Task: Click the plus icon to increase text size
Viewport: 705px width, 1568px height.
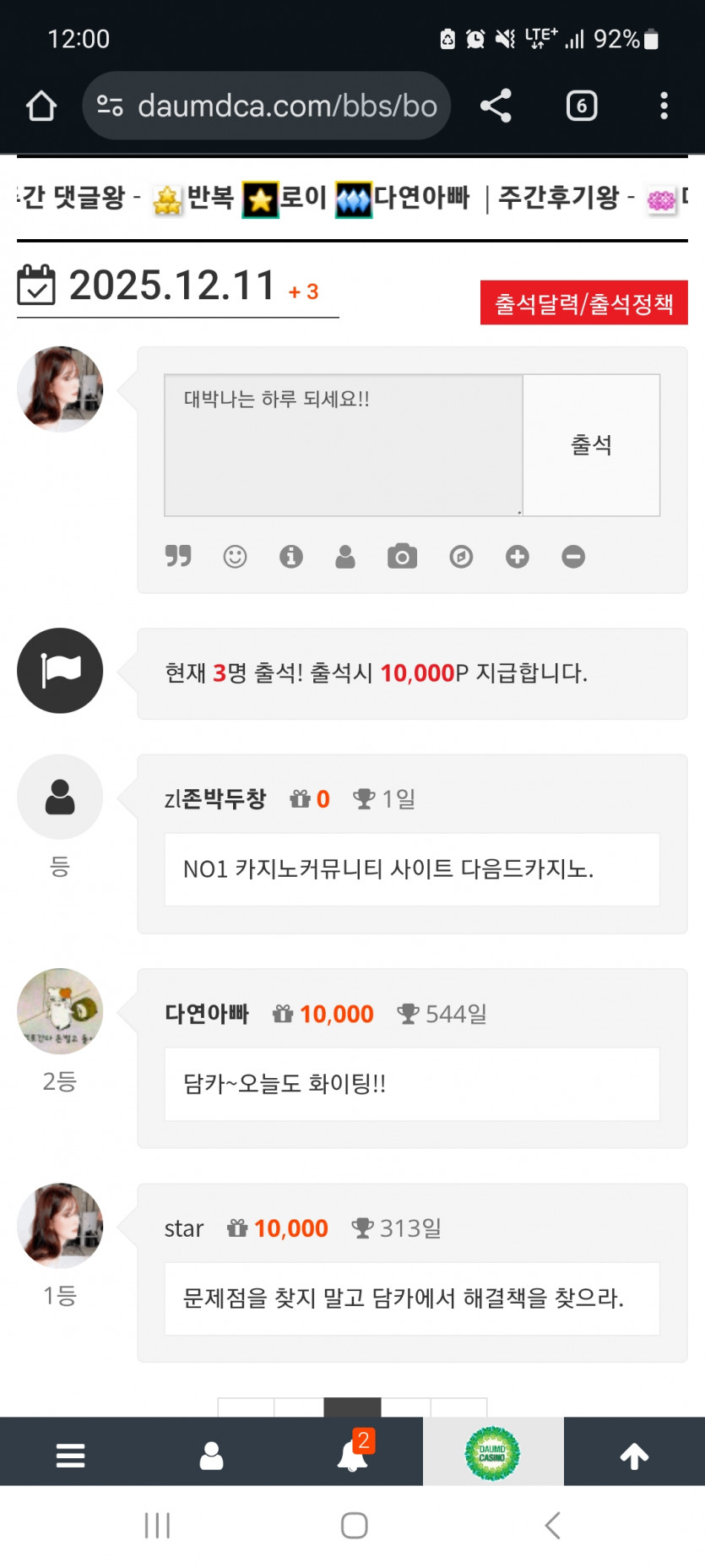Action: pos(517,556)
